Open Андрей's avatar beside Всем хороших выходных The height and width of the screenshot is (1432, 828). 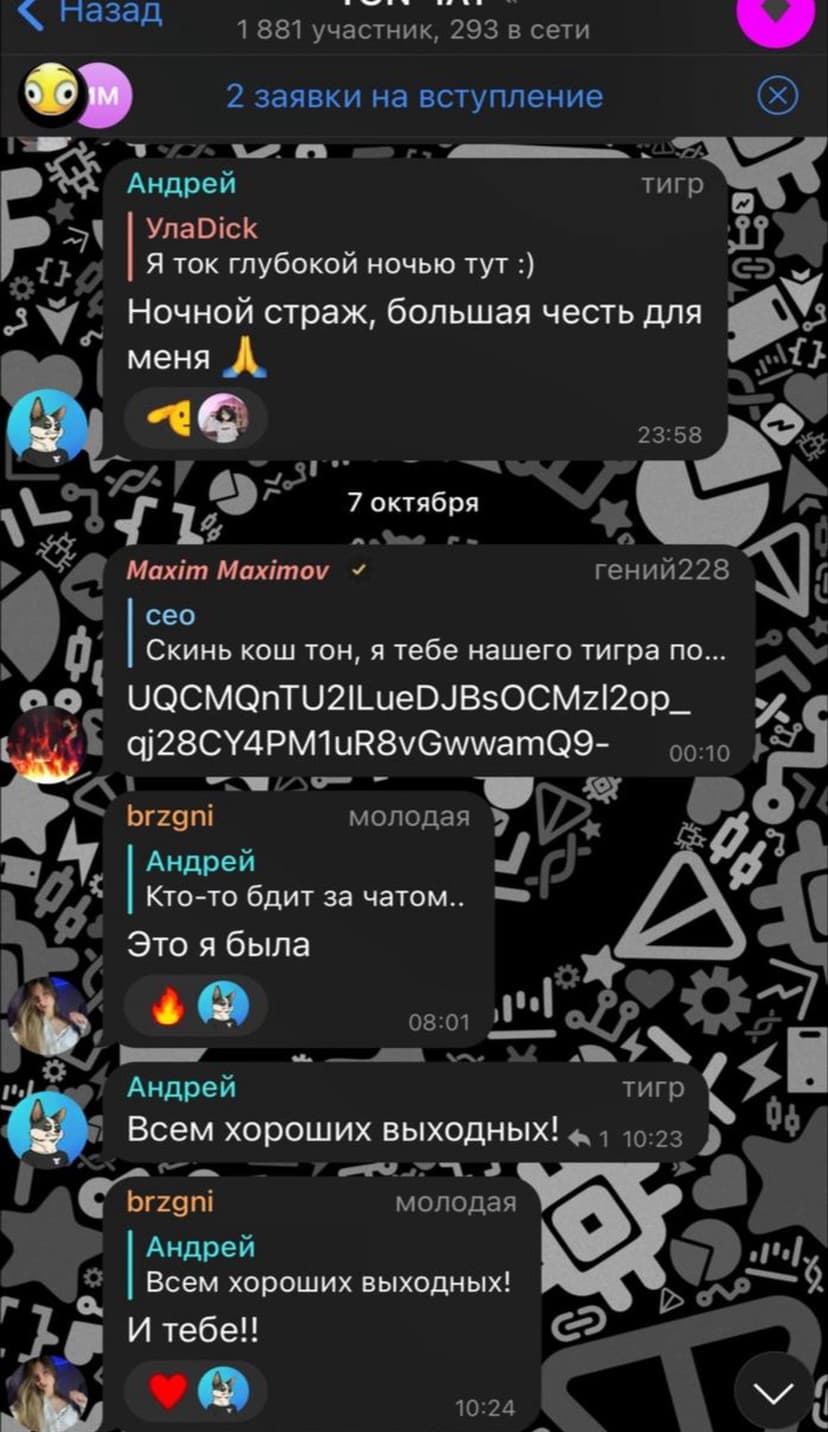pos(47,1128)
